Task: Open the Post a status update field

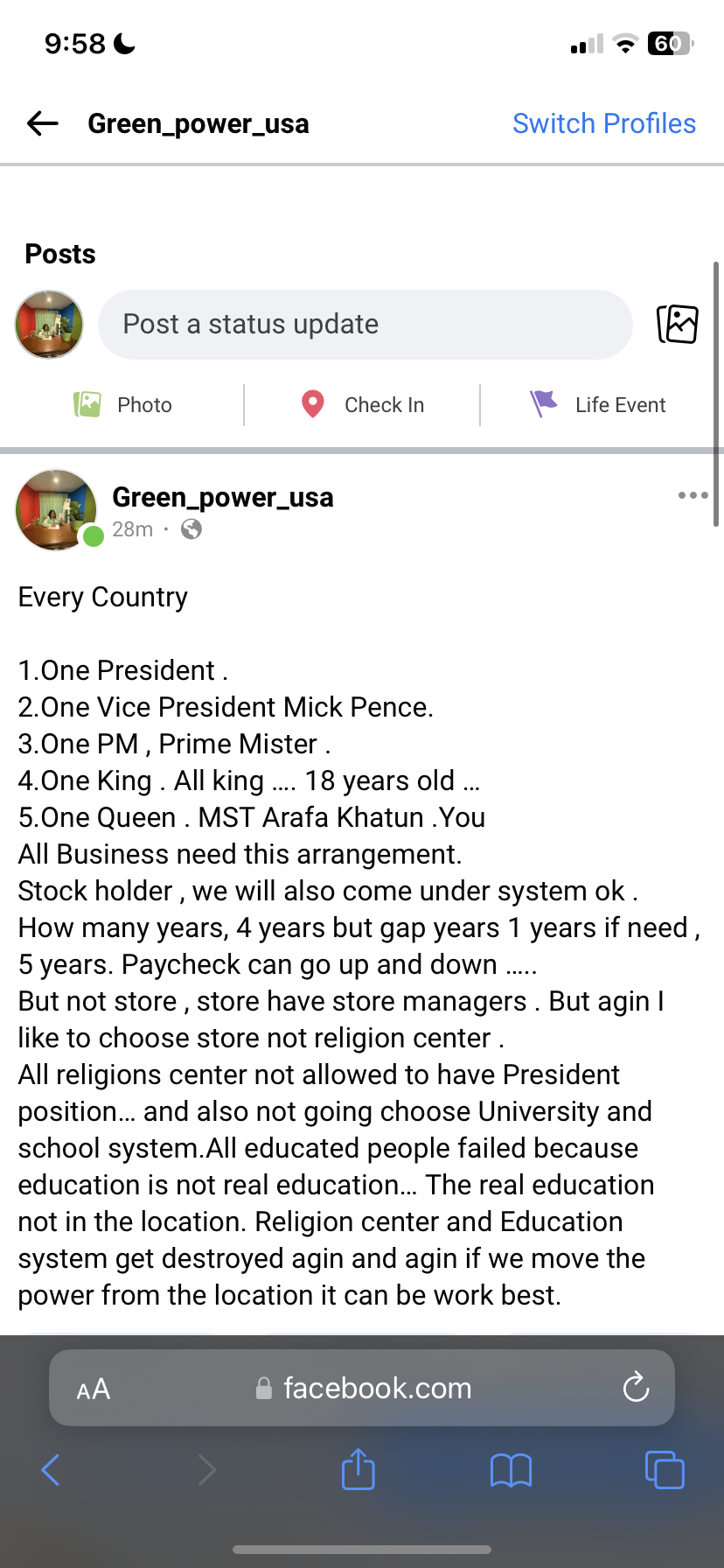Action: click(365, 325)
